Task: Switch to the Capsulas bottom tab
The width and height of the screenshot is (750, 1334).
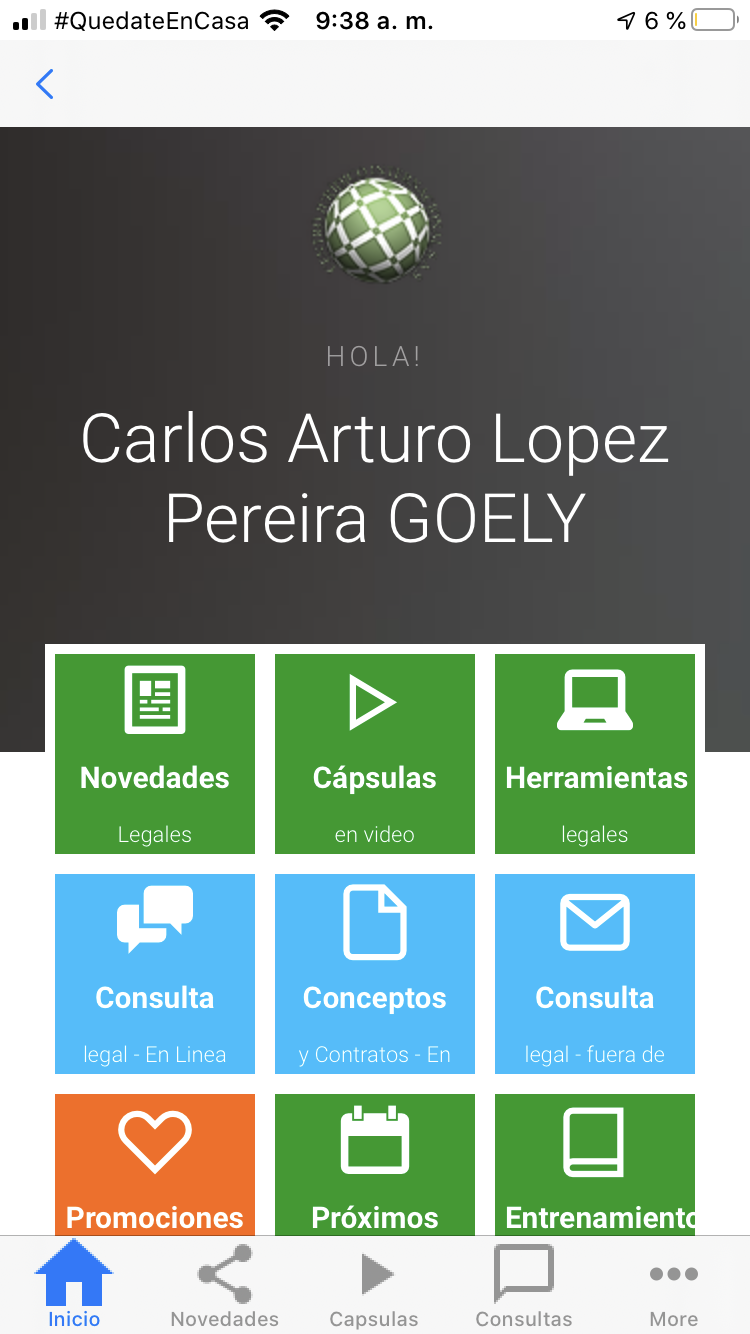Action: pyautogui.click(x=374, y=1287)
